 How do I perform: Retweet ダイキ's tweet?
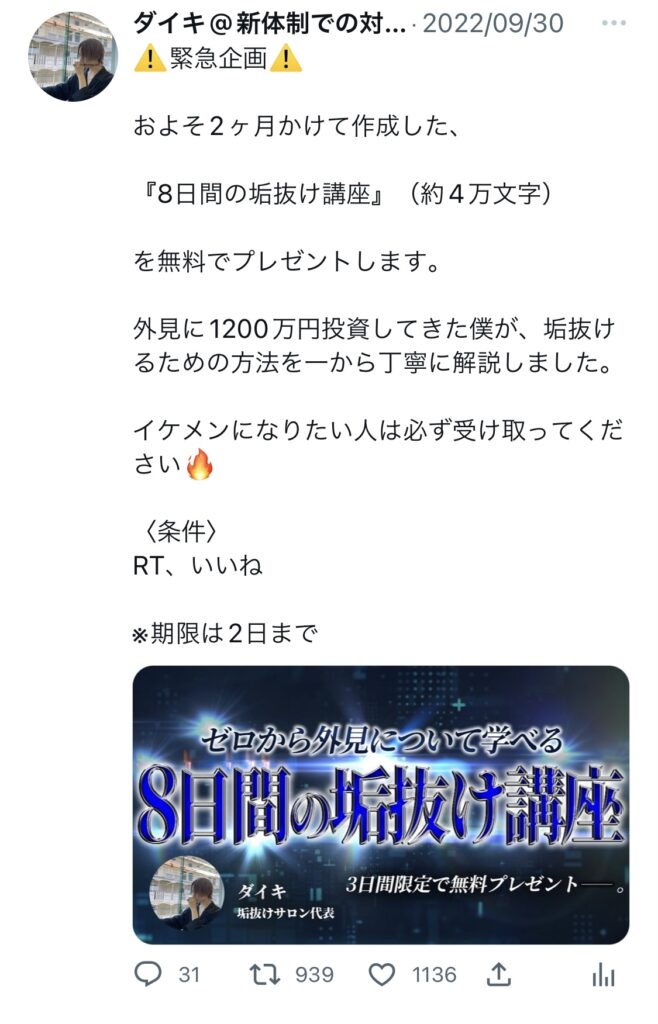coord(264,974)
